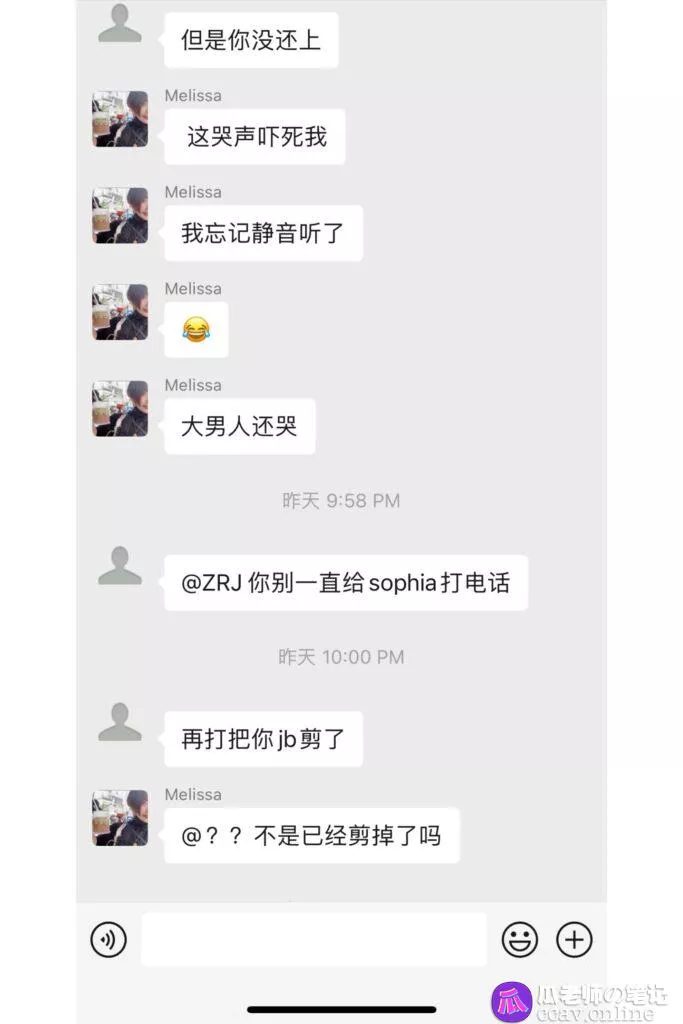The width and height of the screenshot is (683, 1024).
Task: View Melissa's profile next to "大男人还哭"
Action: tap(120, 409)
